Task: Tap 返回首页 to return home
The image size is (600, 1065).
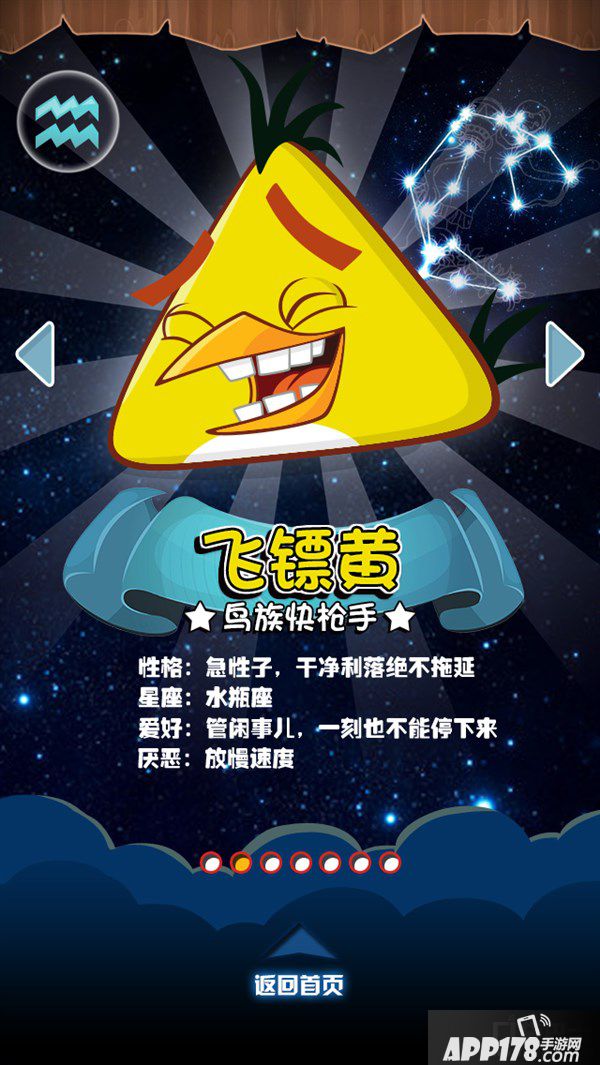Action: point(299,984)
